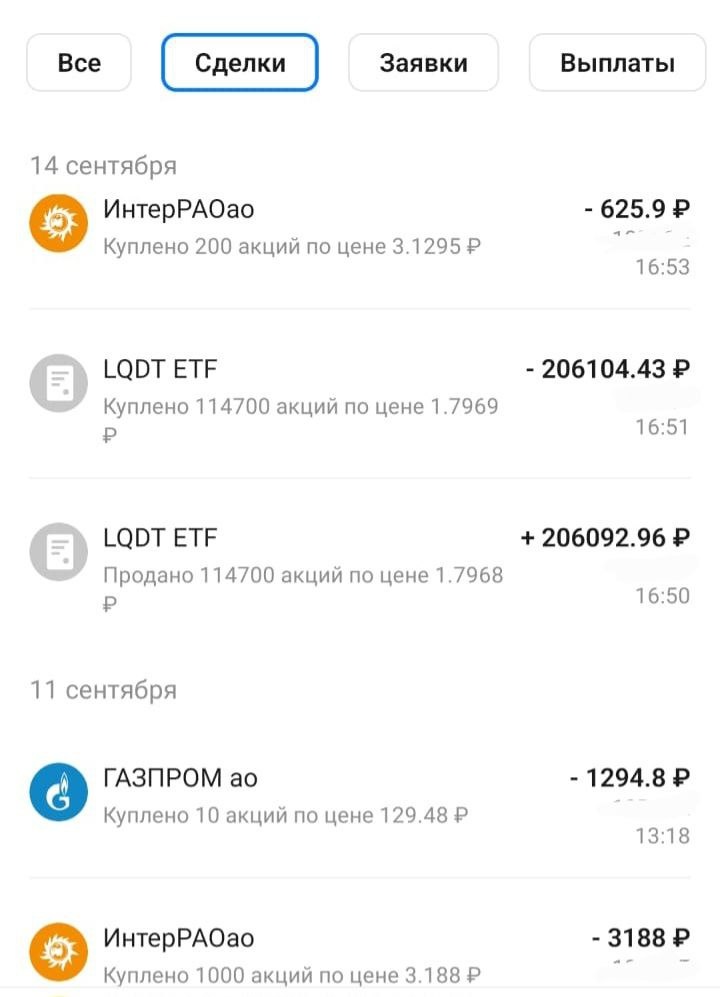720x997 pixels.
Task: Open ИнтерРАОао purchase of 1000 shares
Action: point(360,955)
